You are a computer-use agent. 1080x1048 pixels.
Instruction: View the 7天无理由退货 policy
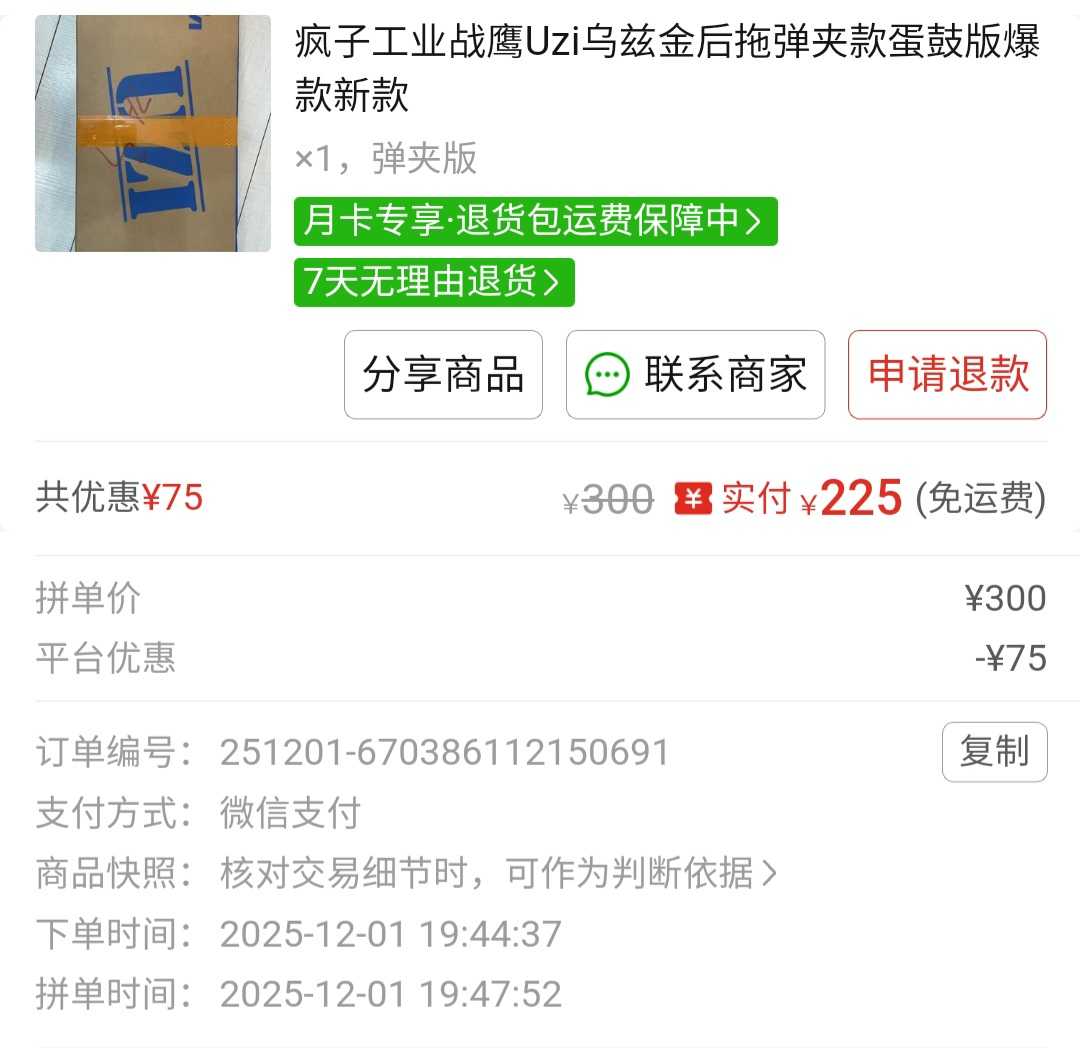pyautogui.click(x=434, y=282)
